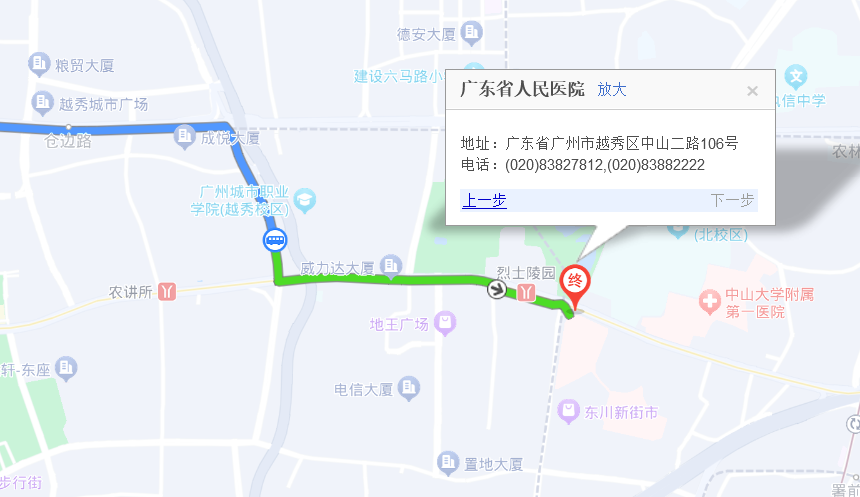
Task: Tap the arrow waypoint marker on green route
Action: coord(497,290)
